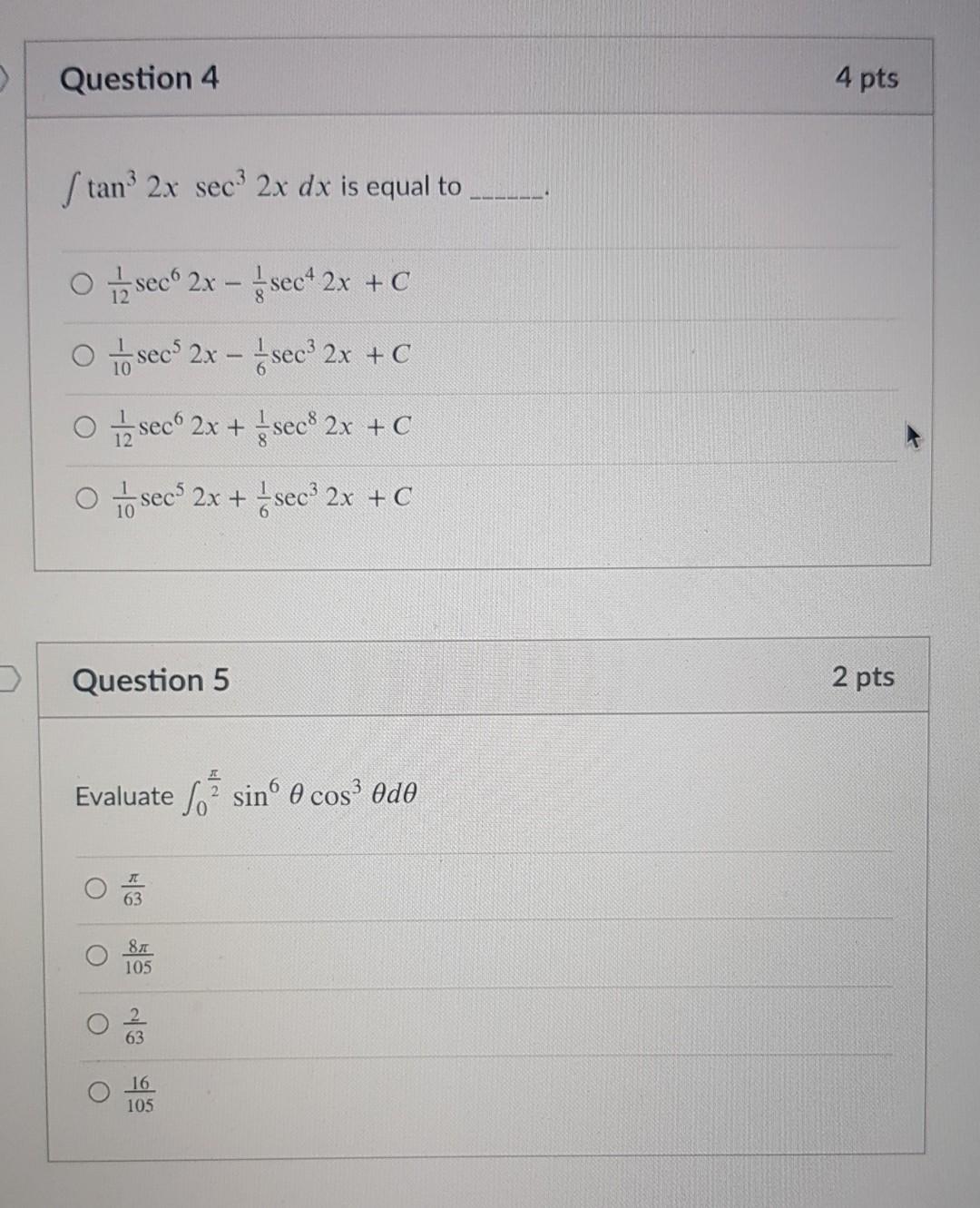Choose 8π/105 for Question 5
Image resolution: width=980 pixels, height=1208 pixels.
98,954
